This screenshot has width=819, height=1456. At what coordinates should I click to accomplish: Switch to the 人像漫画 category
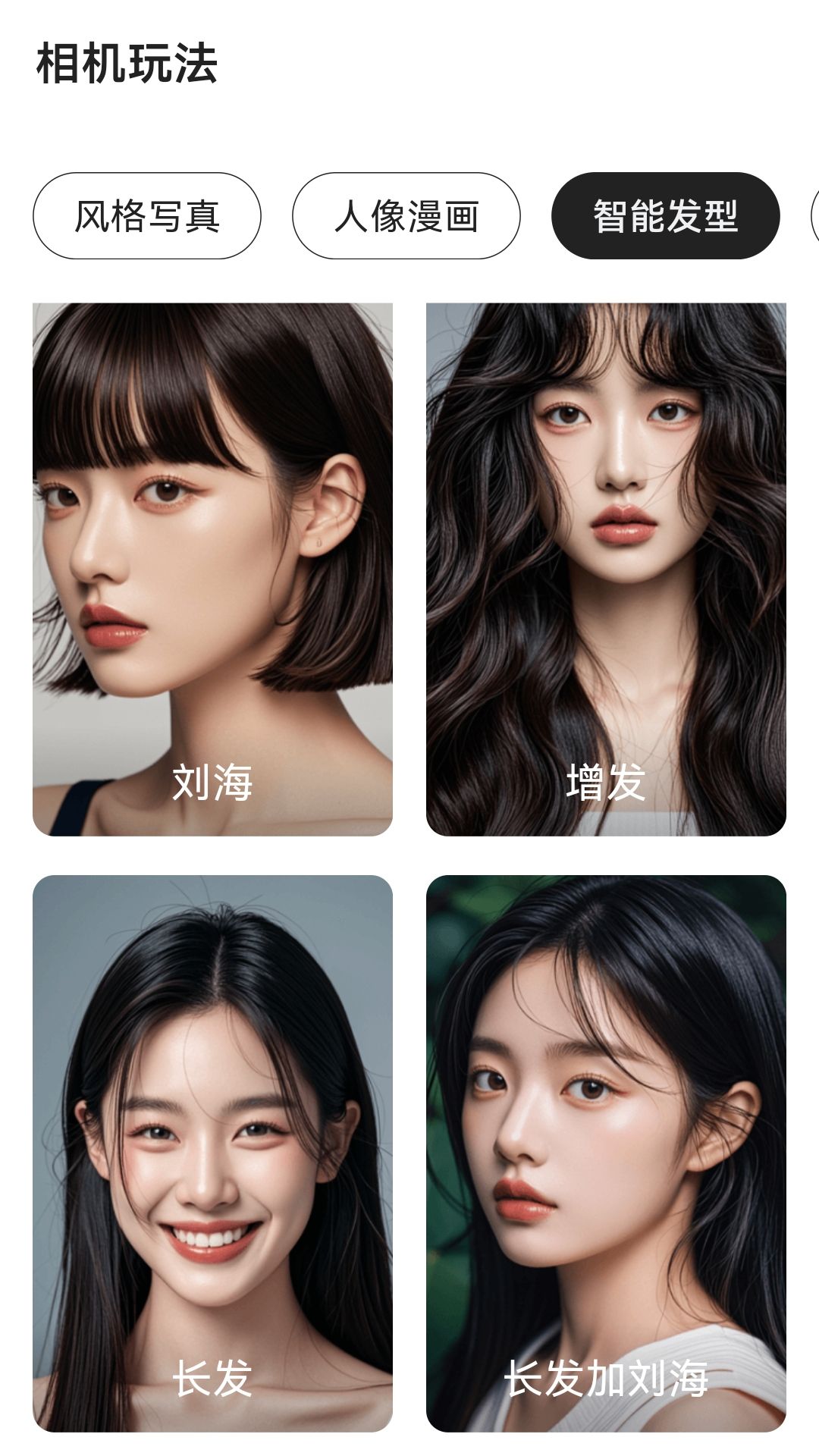pos(406,216)
